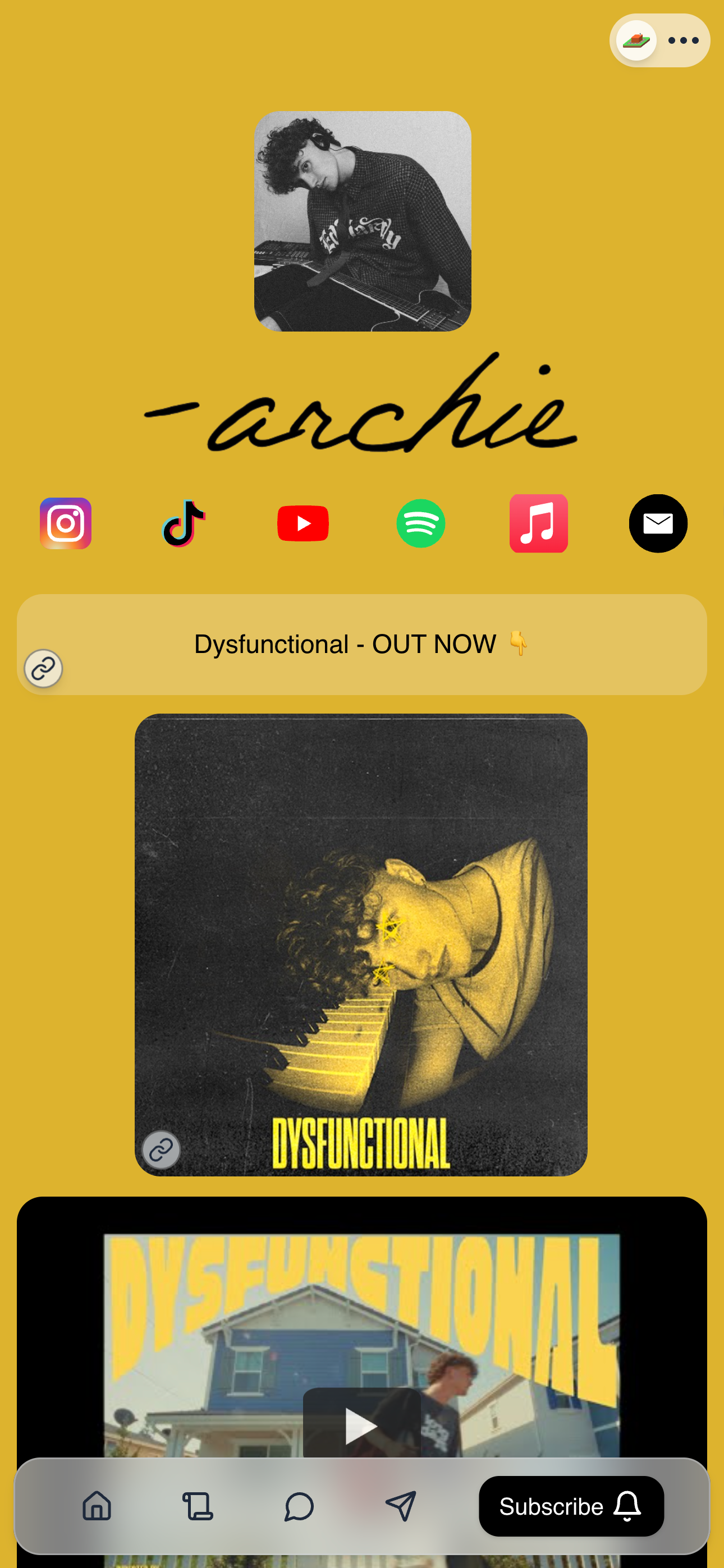This screenshot has width=724, height=1568.
Task: Open the Dysfunctional cover art tile
Action: click(361, 944)
